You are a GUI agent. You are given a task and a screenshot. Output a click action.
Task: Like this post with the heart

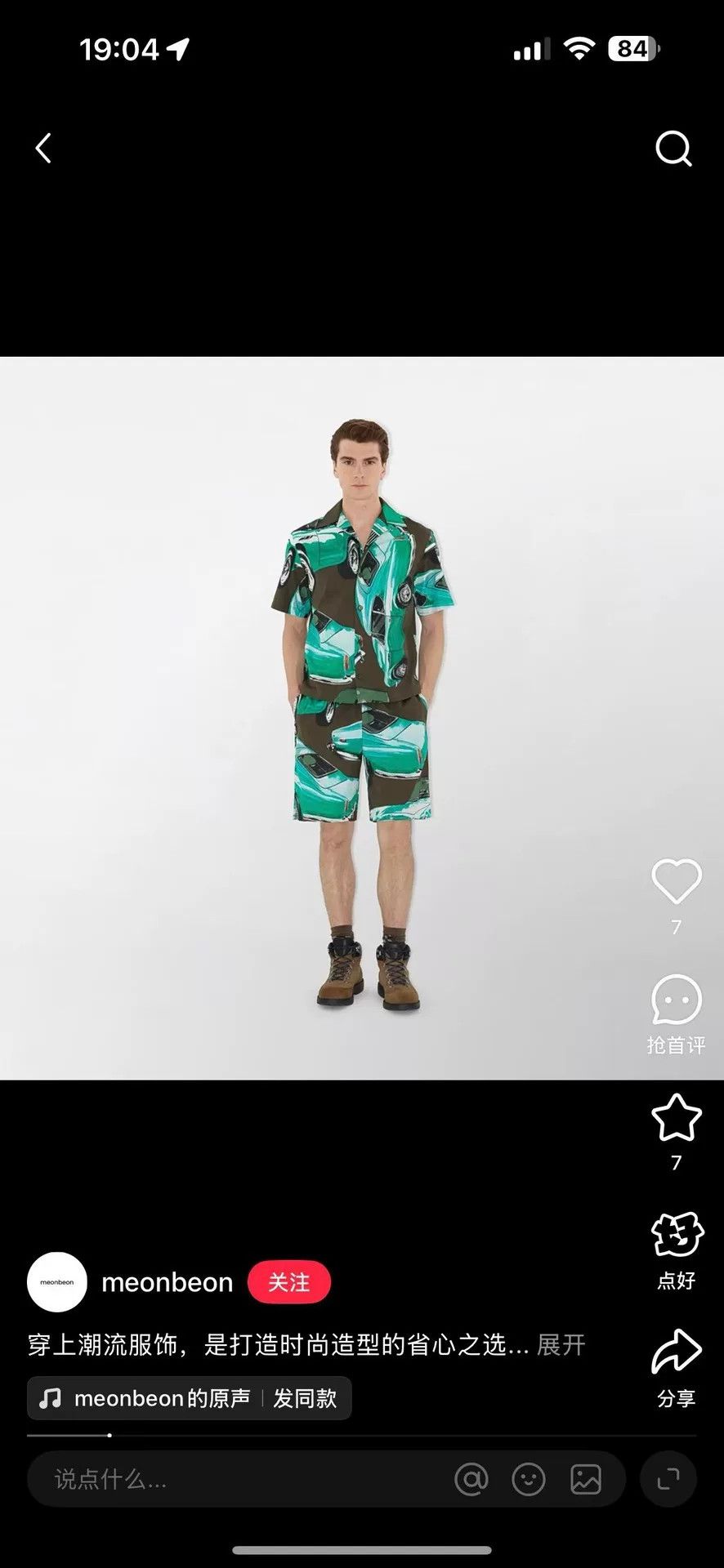click(676, 881)
